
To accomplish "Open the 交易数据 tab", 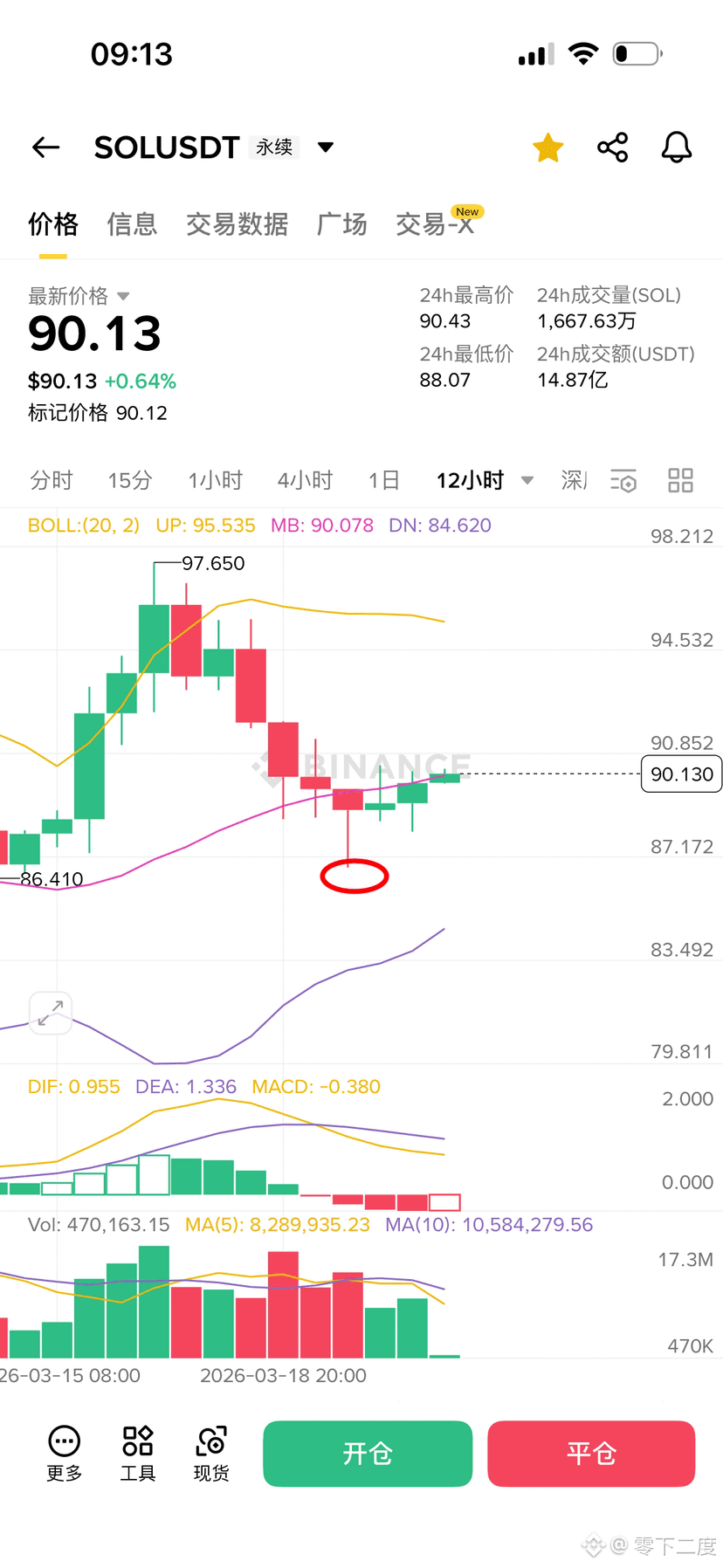I will 237,224.
